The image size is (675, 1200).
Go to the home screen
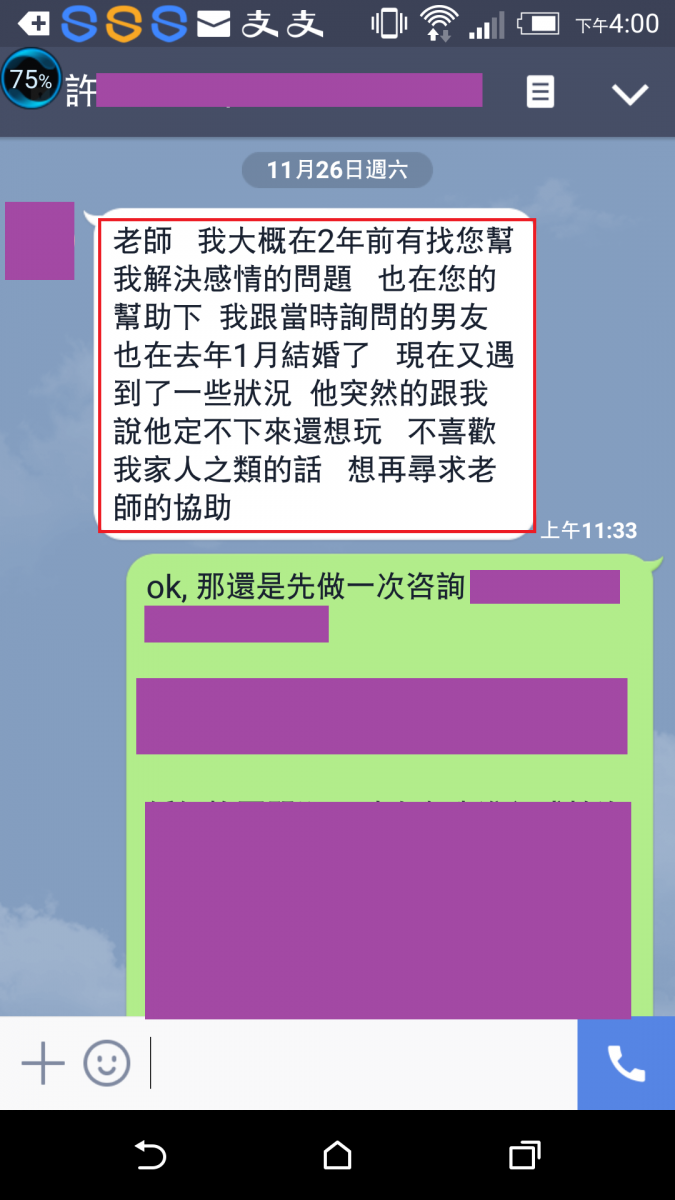click(338, 1155)
